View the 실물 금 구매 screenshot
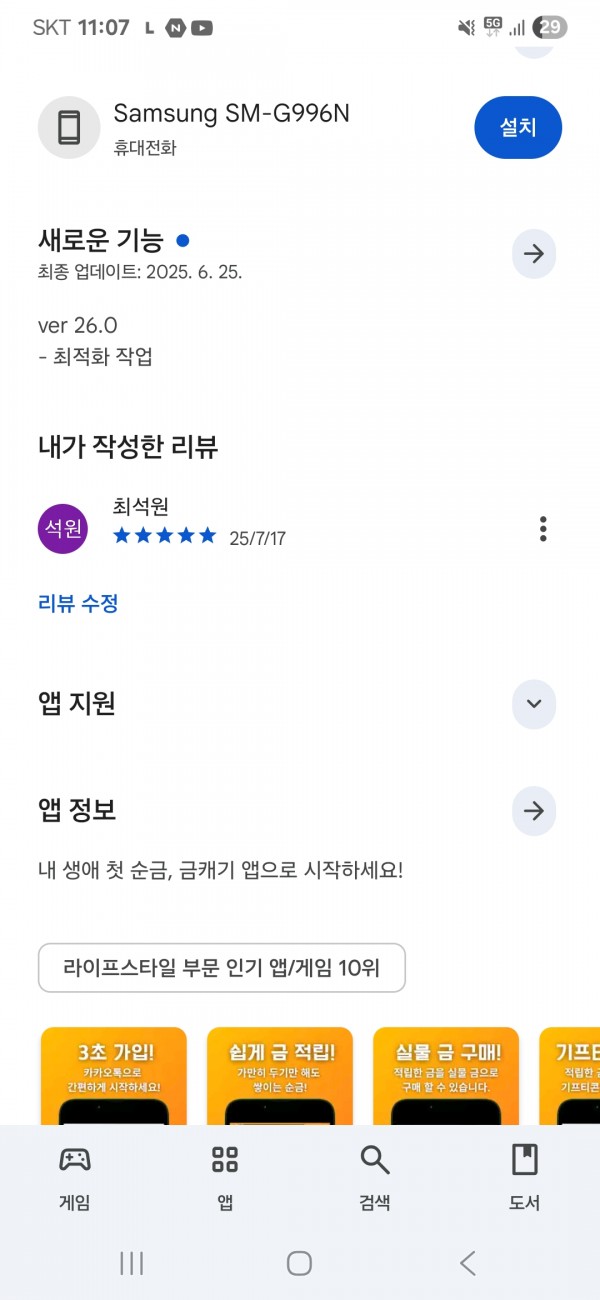 [x=446, y=1076]
